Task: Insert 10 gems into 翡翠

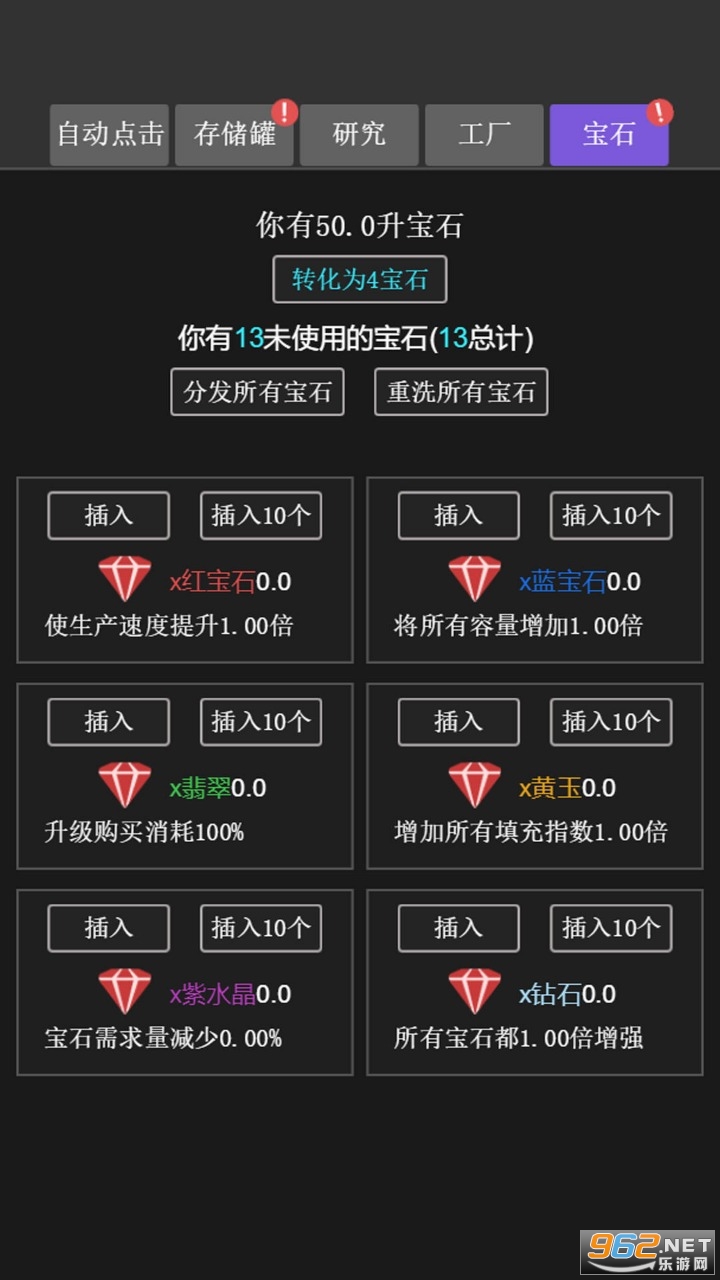Action: pos(261,722)
